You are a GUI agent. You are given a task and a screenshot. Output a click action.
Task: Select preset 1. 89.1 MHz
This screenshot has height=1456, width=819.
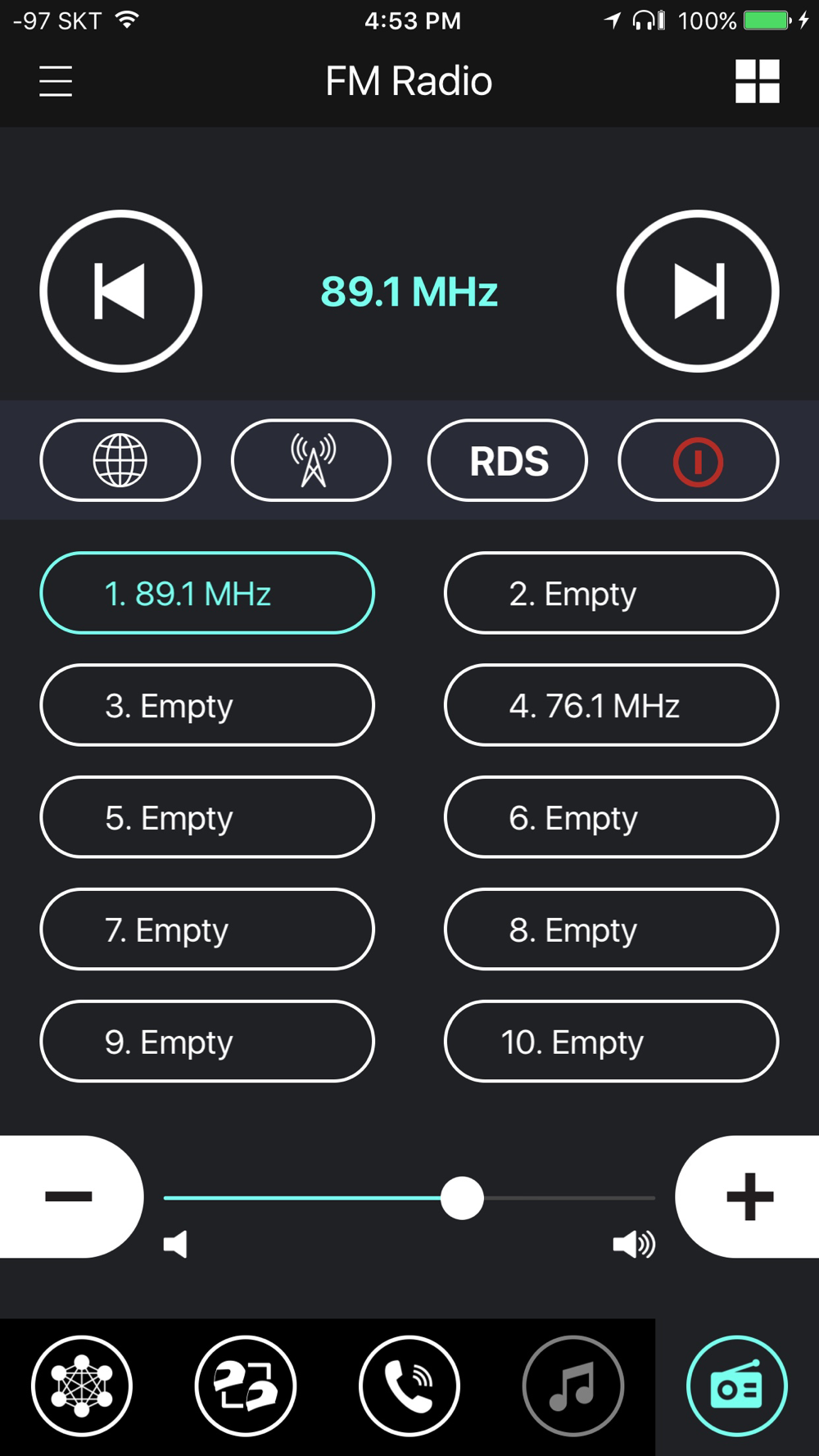207,593
